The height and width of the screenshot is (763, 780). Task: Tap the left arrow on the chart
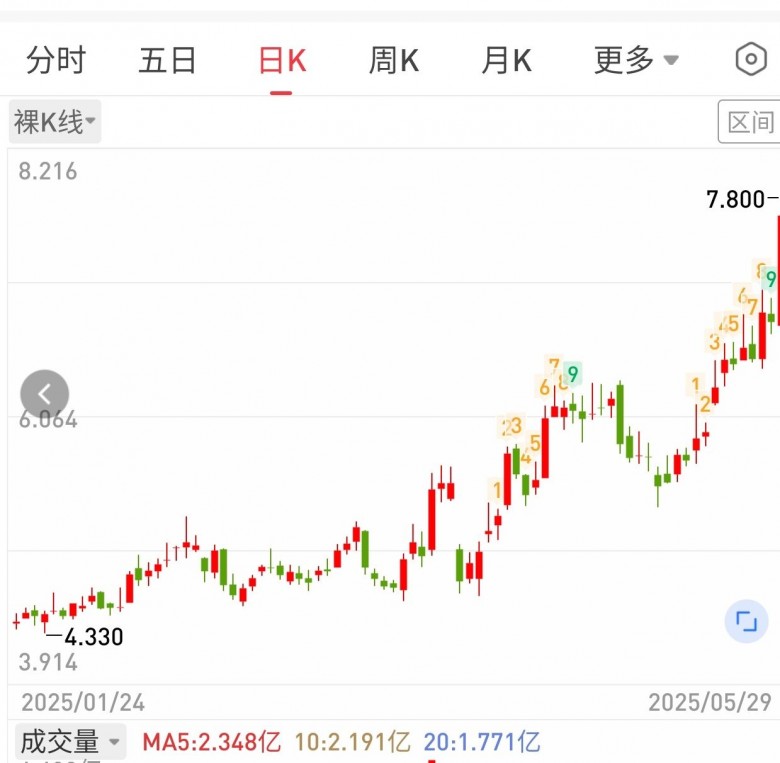point(44,394)
